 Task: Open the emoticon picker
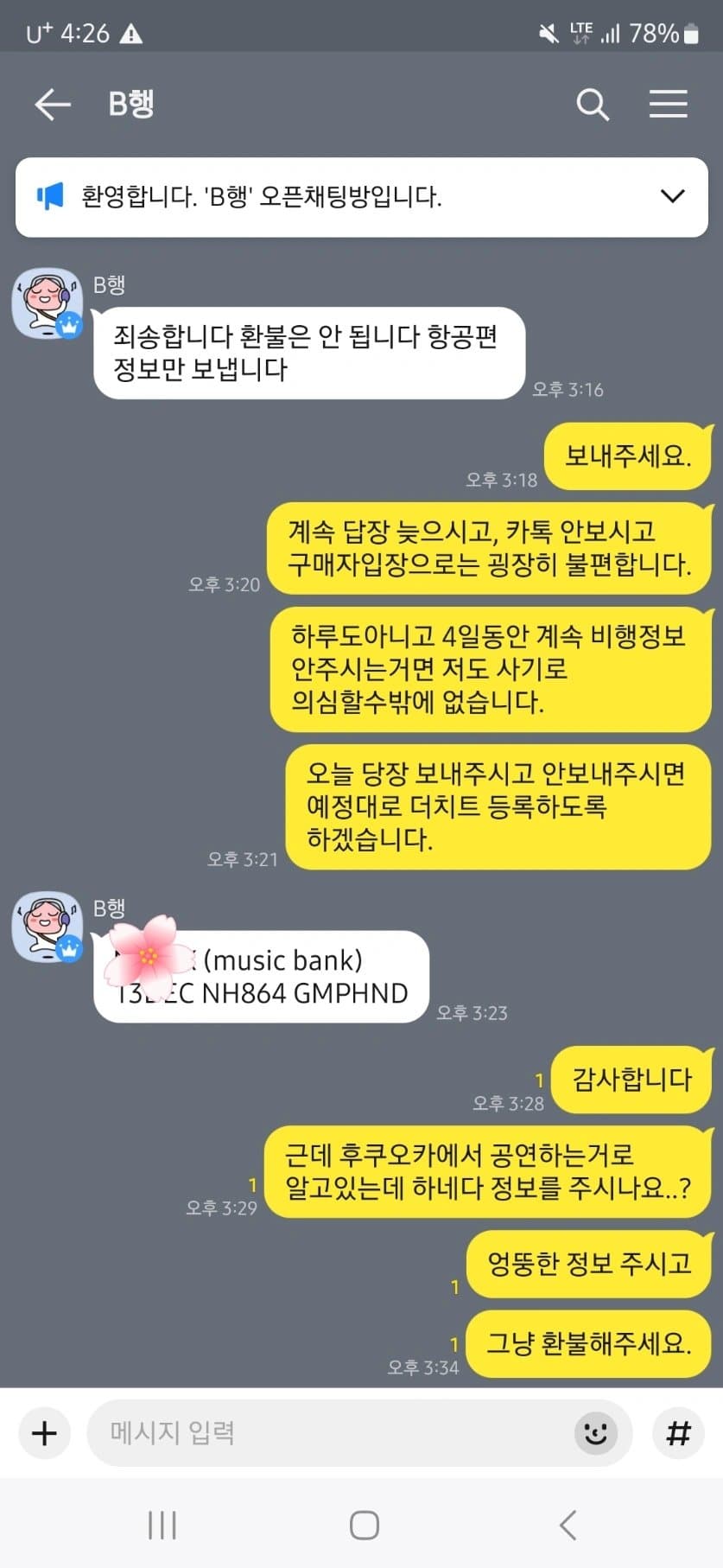[x=596, y=1433]
